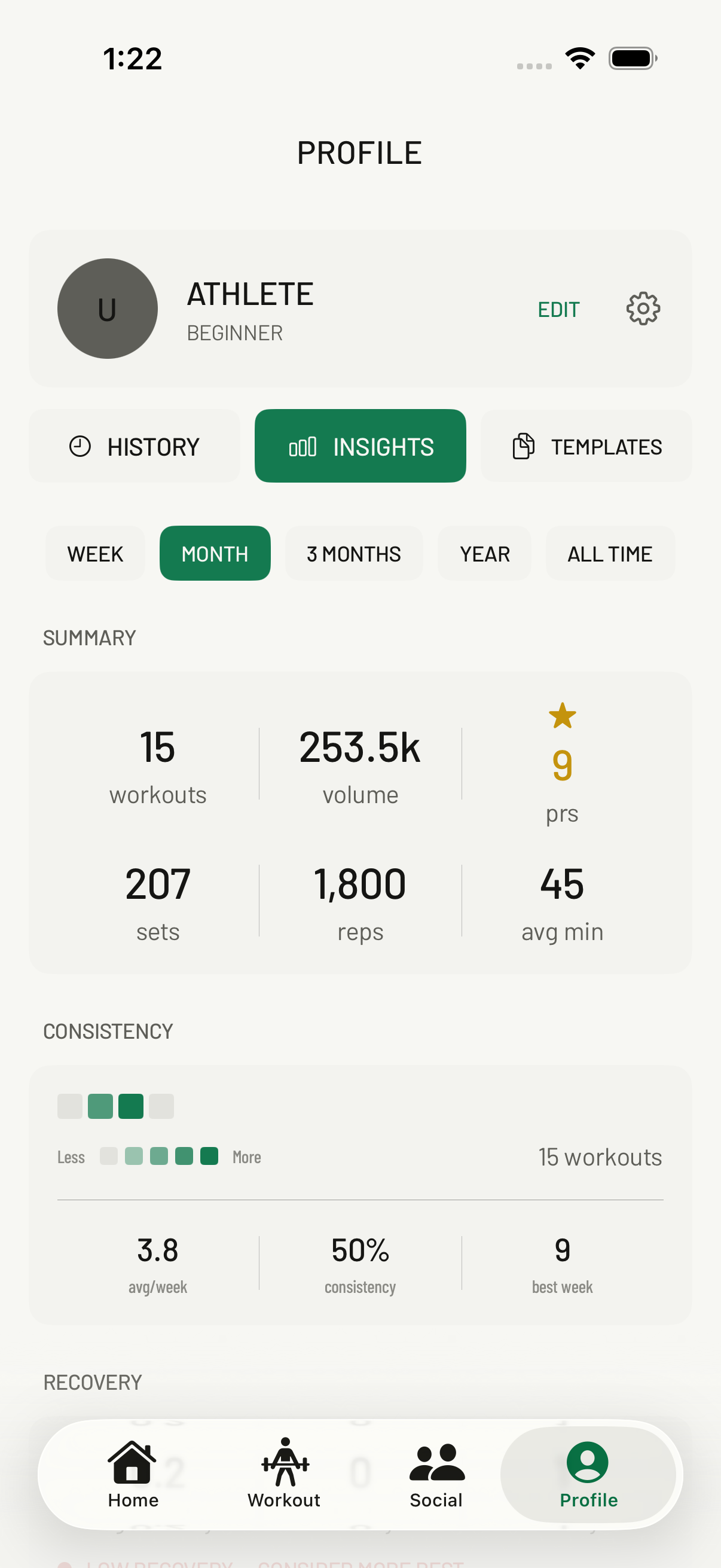Screen dimensions: 721x1568
Task: Click the documents icon beside TEMPLATES
Action: pyautogui.click(x=522, y=446)
